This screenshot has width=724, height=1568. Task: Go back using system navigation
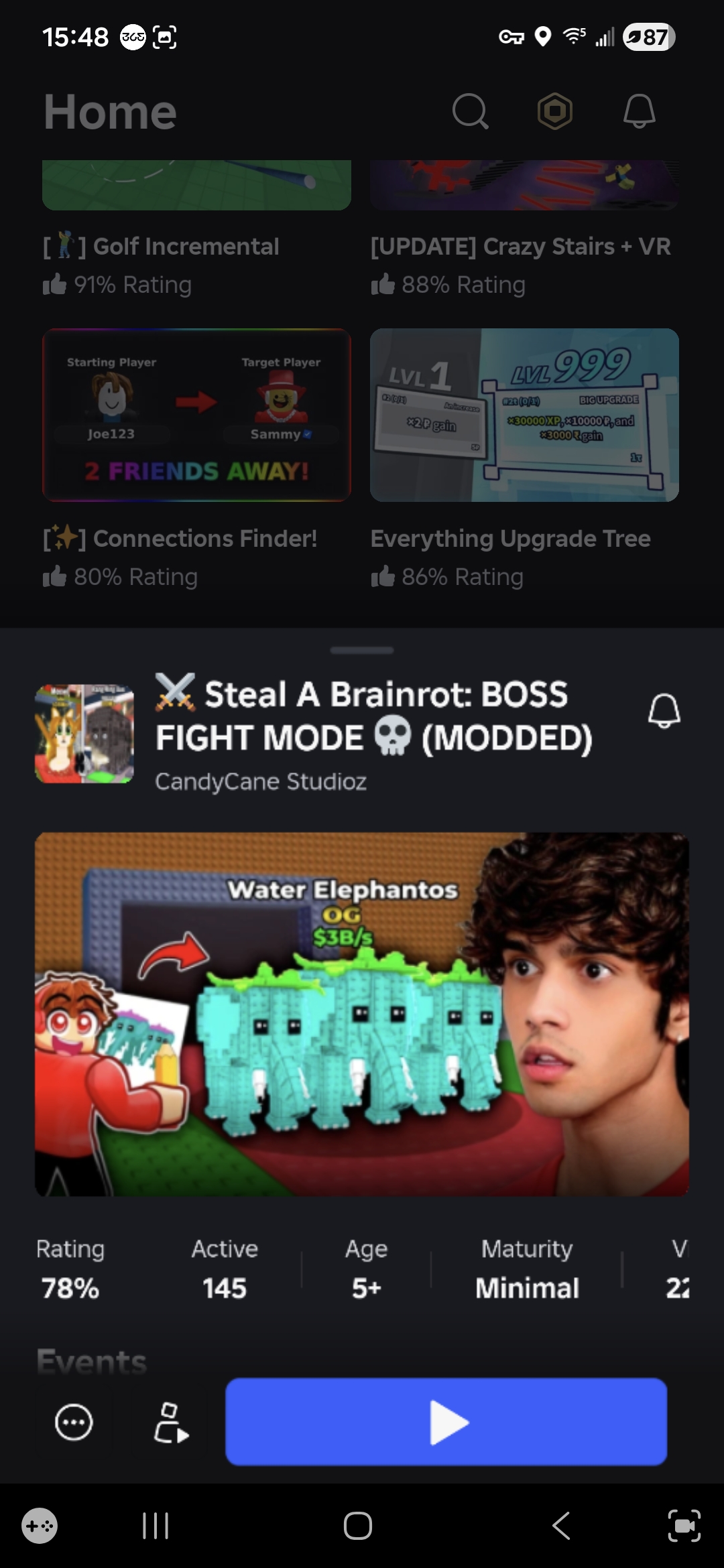pos(562,1526)
